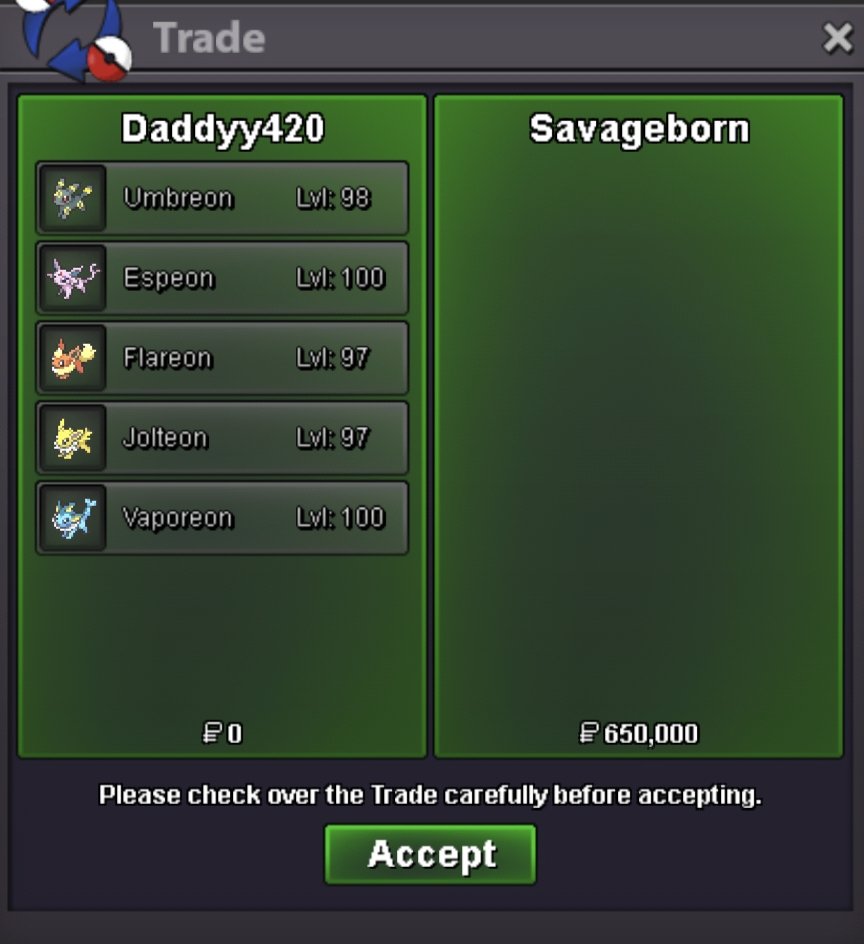Close the Trade window
864x944 pixels.
point(837,38)
